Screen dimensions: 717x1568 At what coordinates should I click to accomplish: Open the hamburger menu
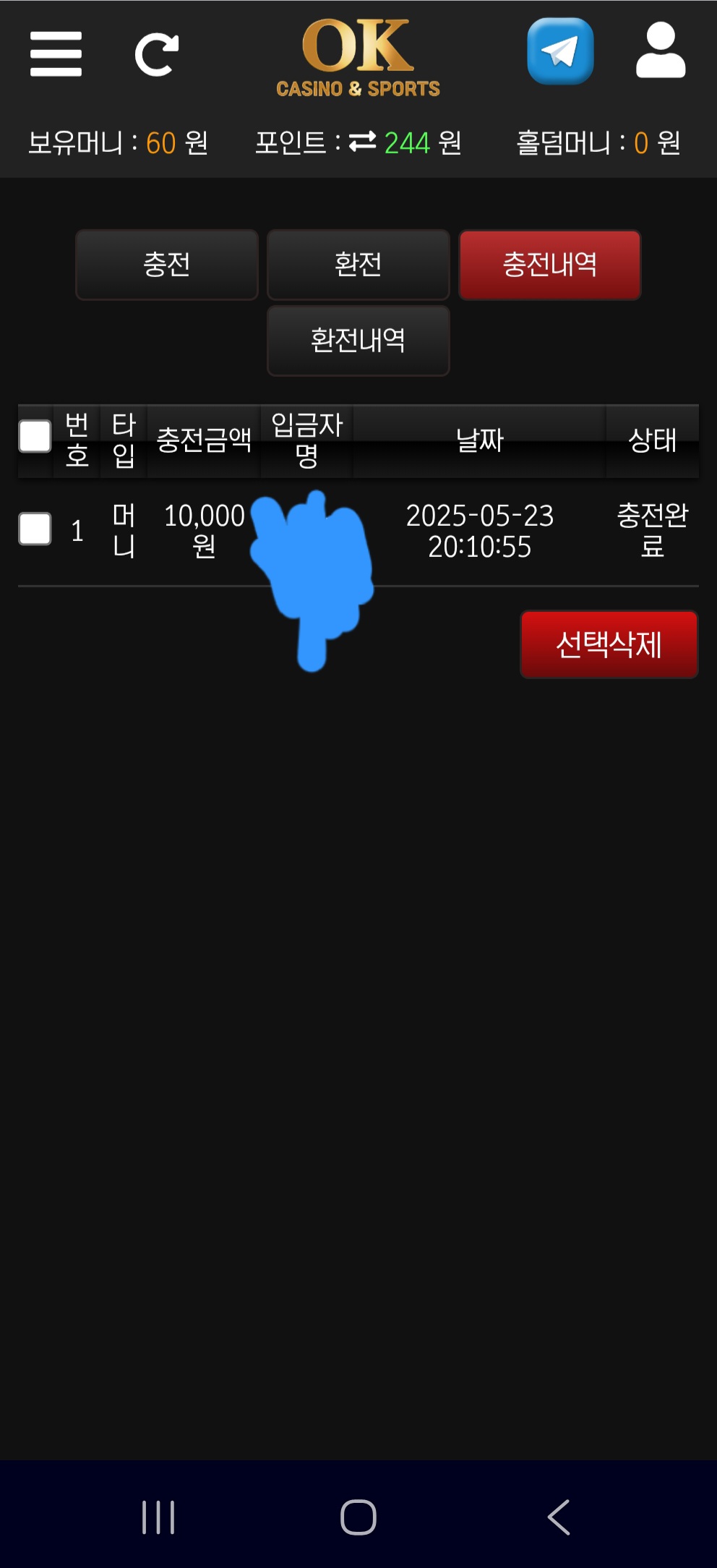[56, 54]
